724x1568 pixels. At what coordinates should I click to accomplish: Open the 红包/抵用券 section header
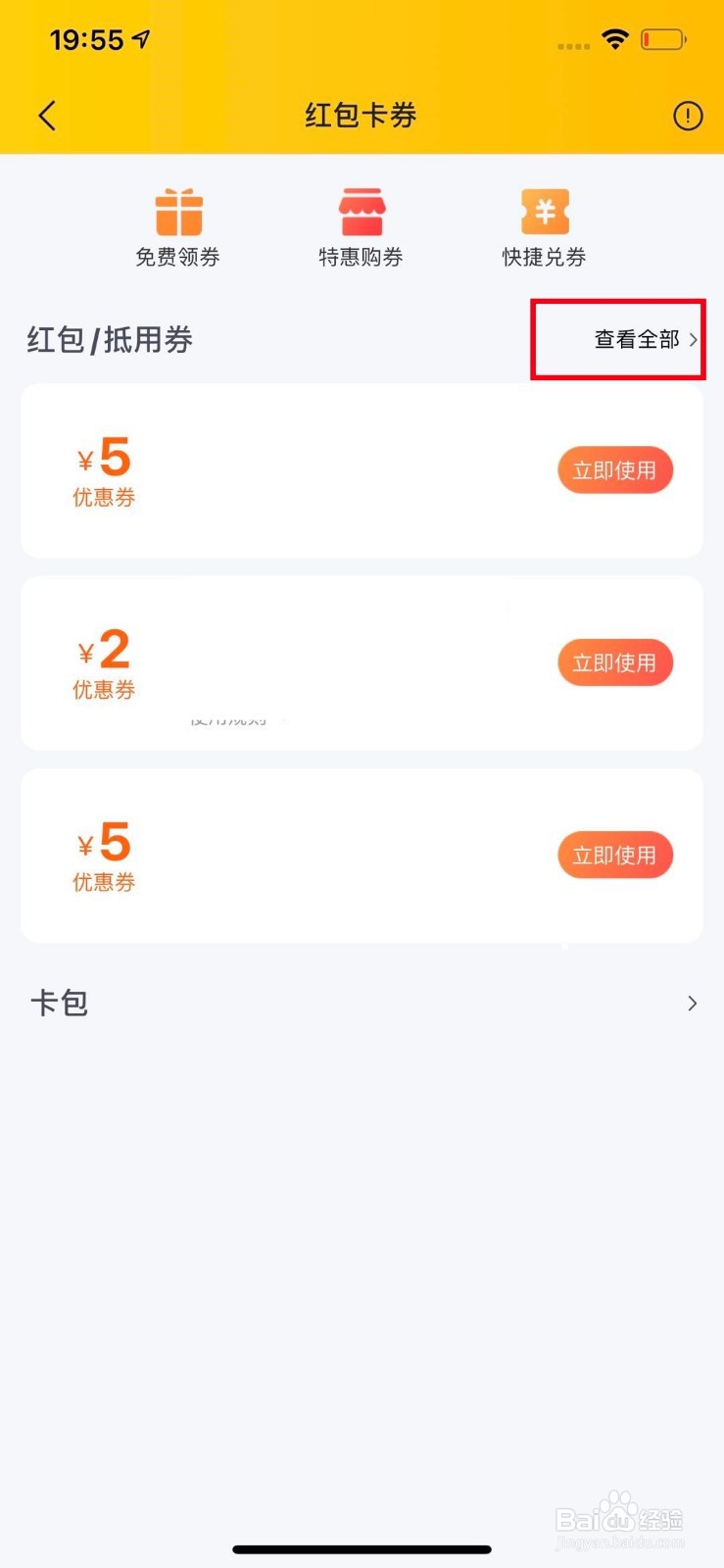coord(109,340)
